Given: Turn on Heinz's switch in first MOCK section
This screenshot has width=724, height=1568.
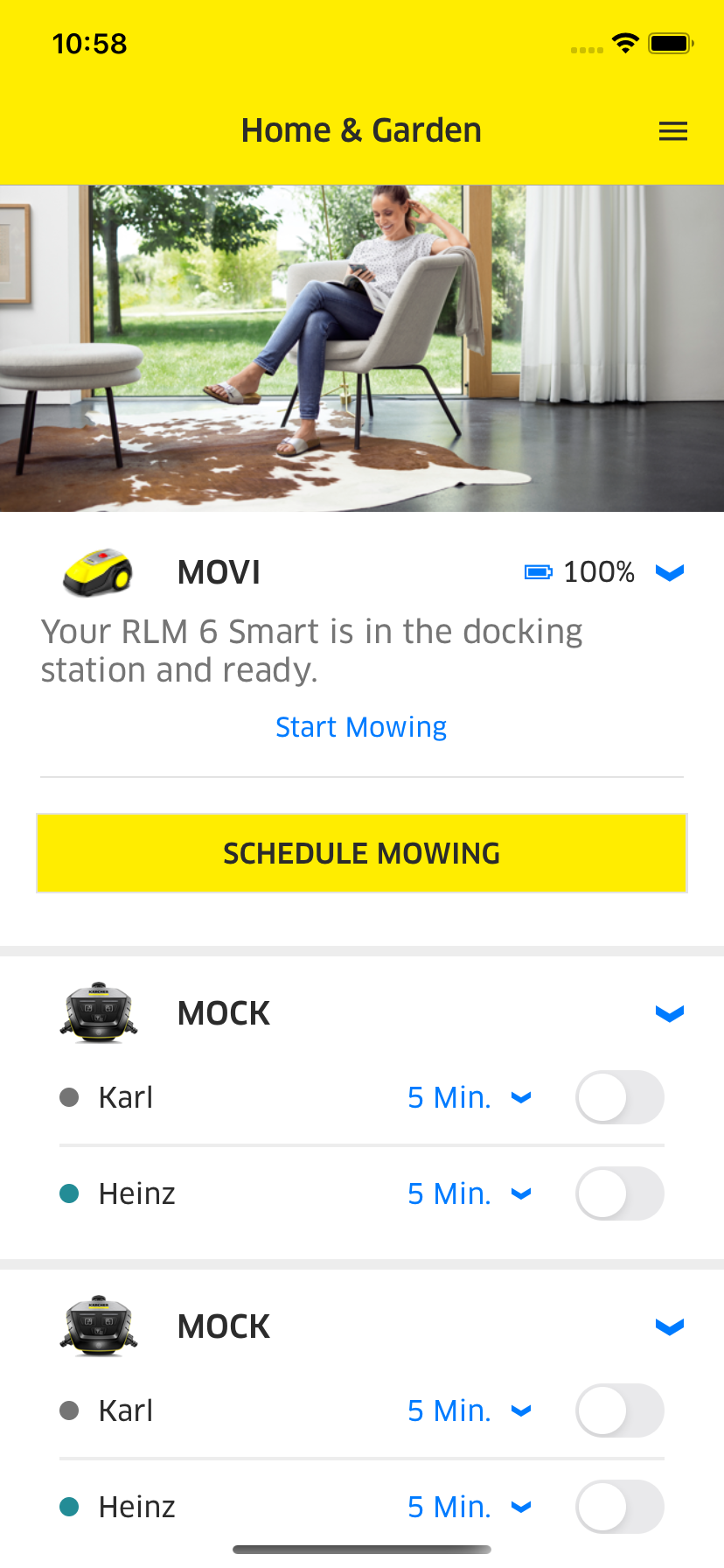Looking at the screenshot, I should point(619,1193).
